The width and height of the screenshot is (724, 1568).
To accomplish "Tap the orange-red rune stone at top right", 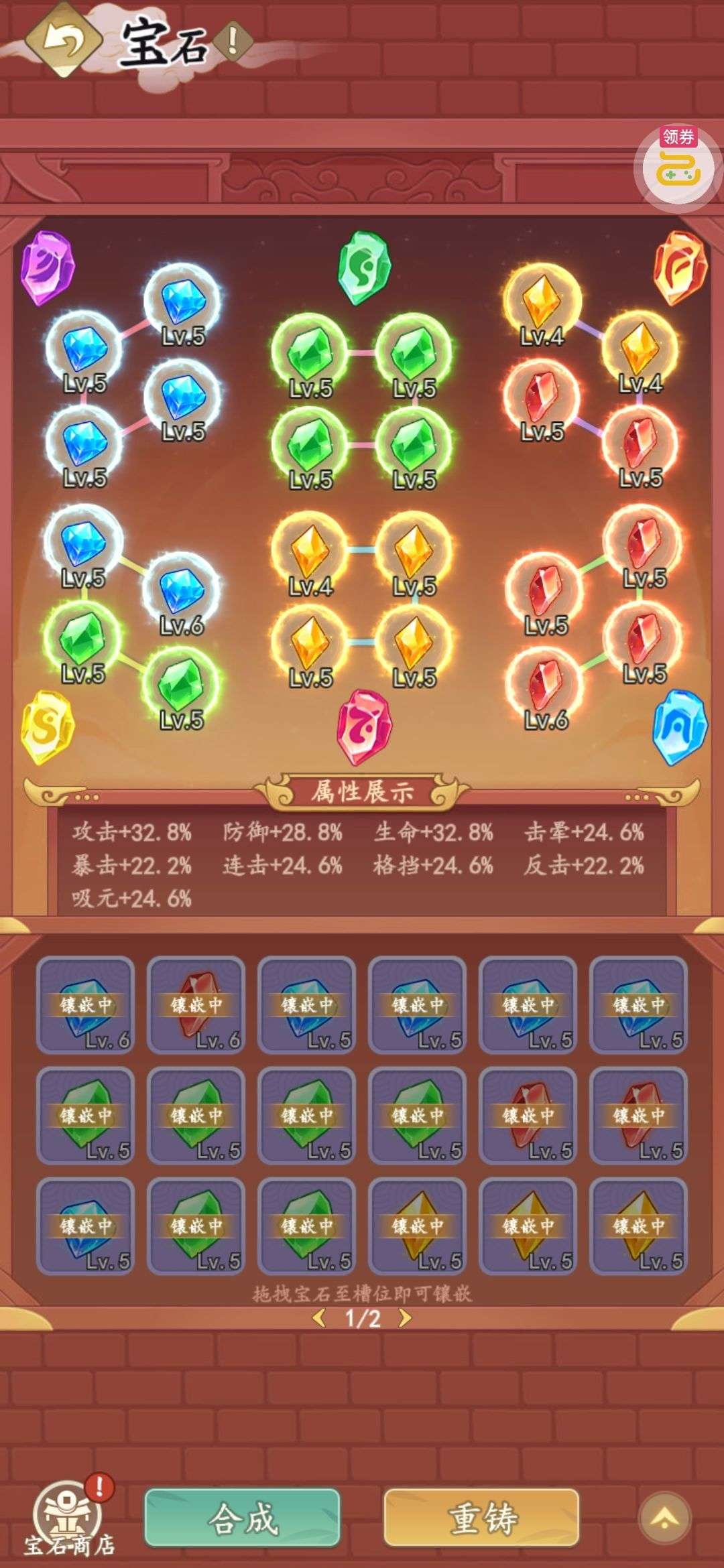I will pos(680,267).
